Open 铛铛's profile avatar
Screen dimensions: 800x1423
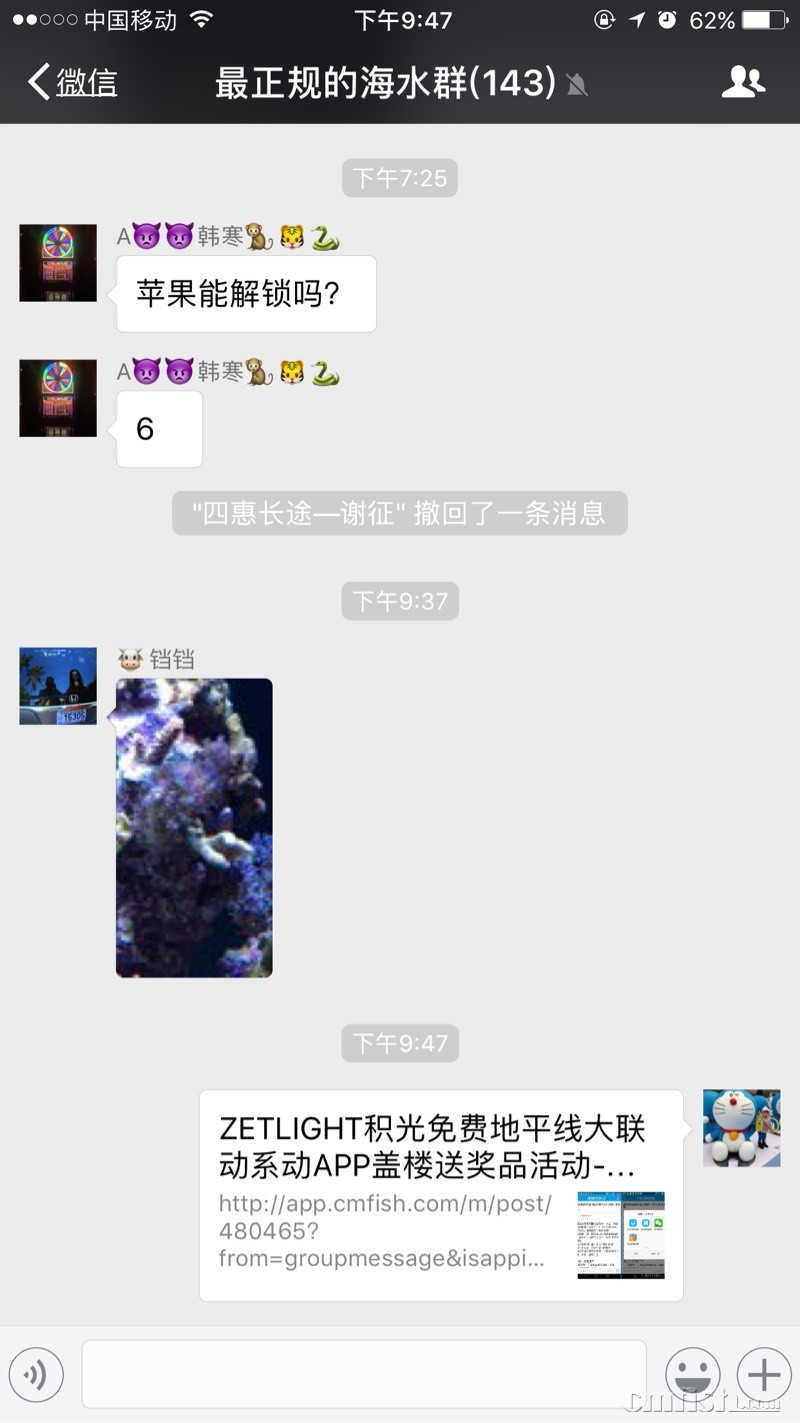(58, 686)
